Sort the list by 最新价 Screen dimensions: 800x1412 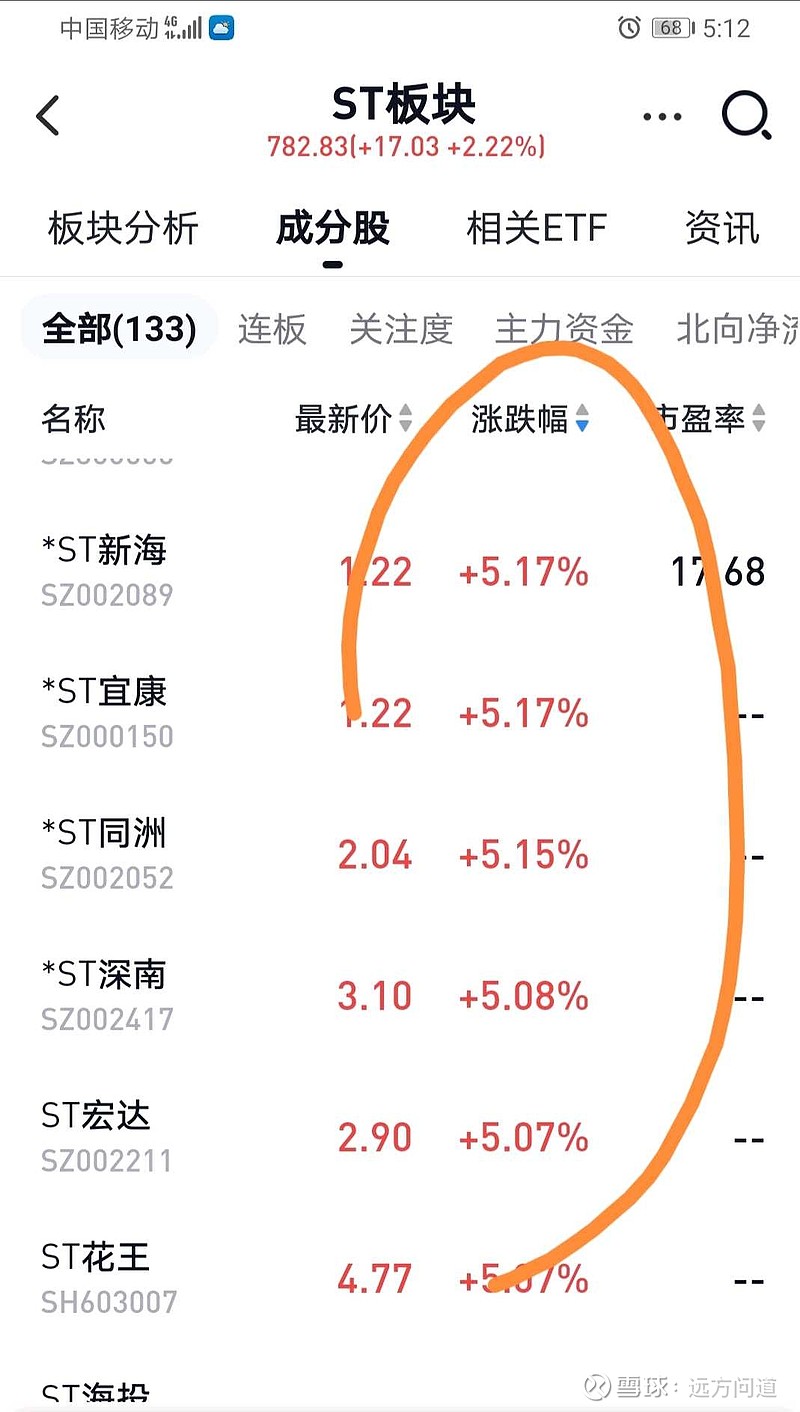pos(353,419)
